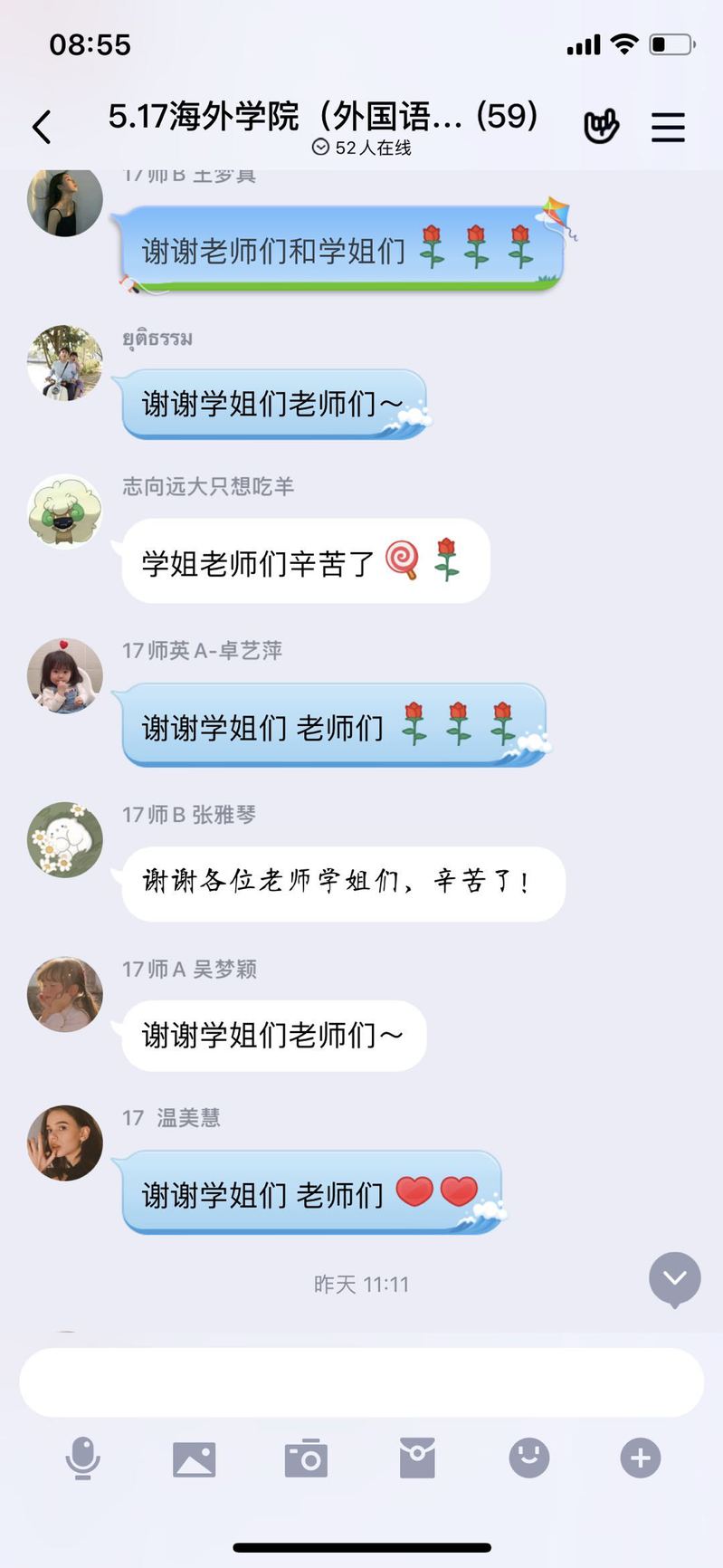Jump to latest messages arrow button
Viewport: 723px width, 1568px height.
click(x=674, y=1278)
